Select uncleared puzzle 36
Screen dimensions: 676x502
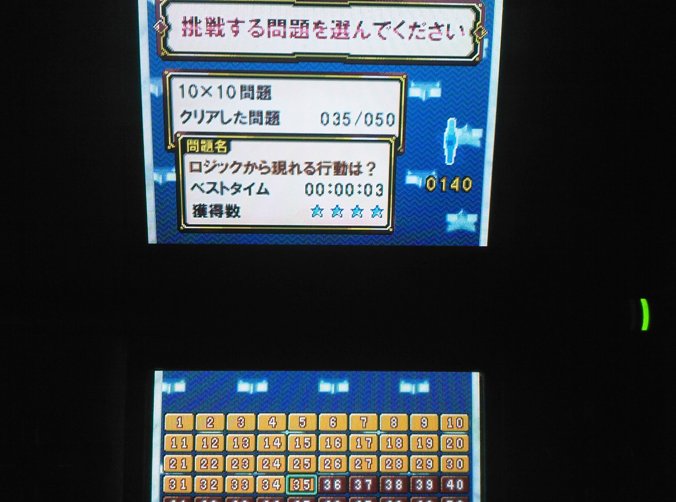point(332,485)
